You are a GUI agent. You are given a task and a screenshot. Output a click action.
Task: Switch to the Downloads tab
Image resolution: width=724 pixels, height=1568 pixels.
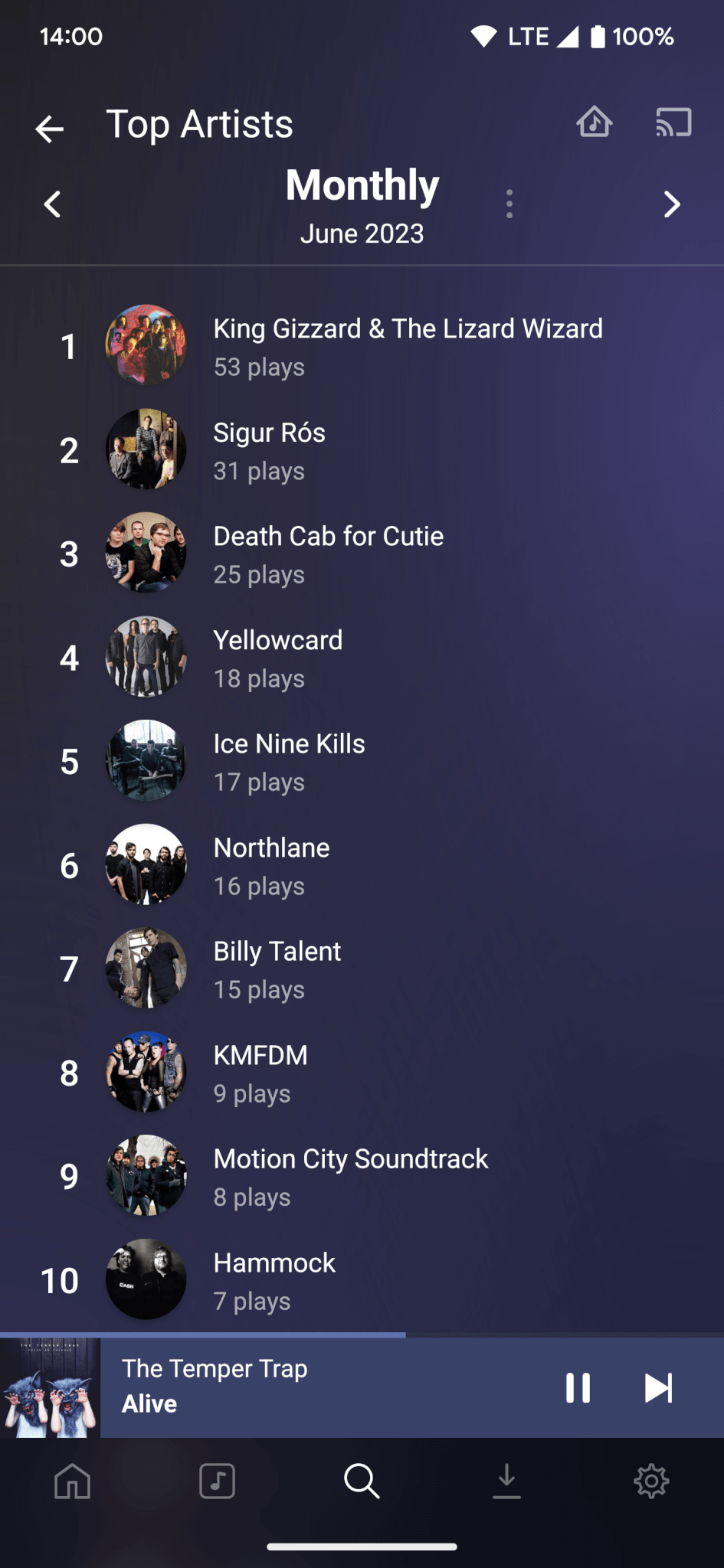point(506,1481)
